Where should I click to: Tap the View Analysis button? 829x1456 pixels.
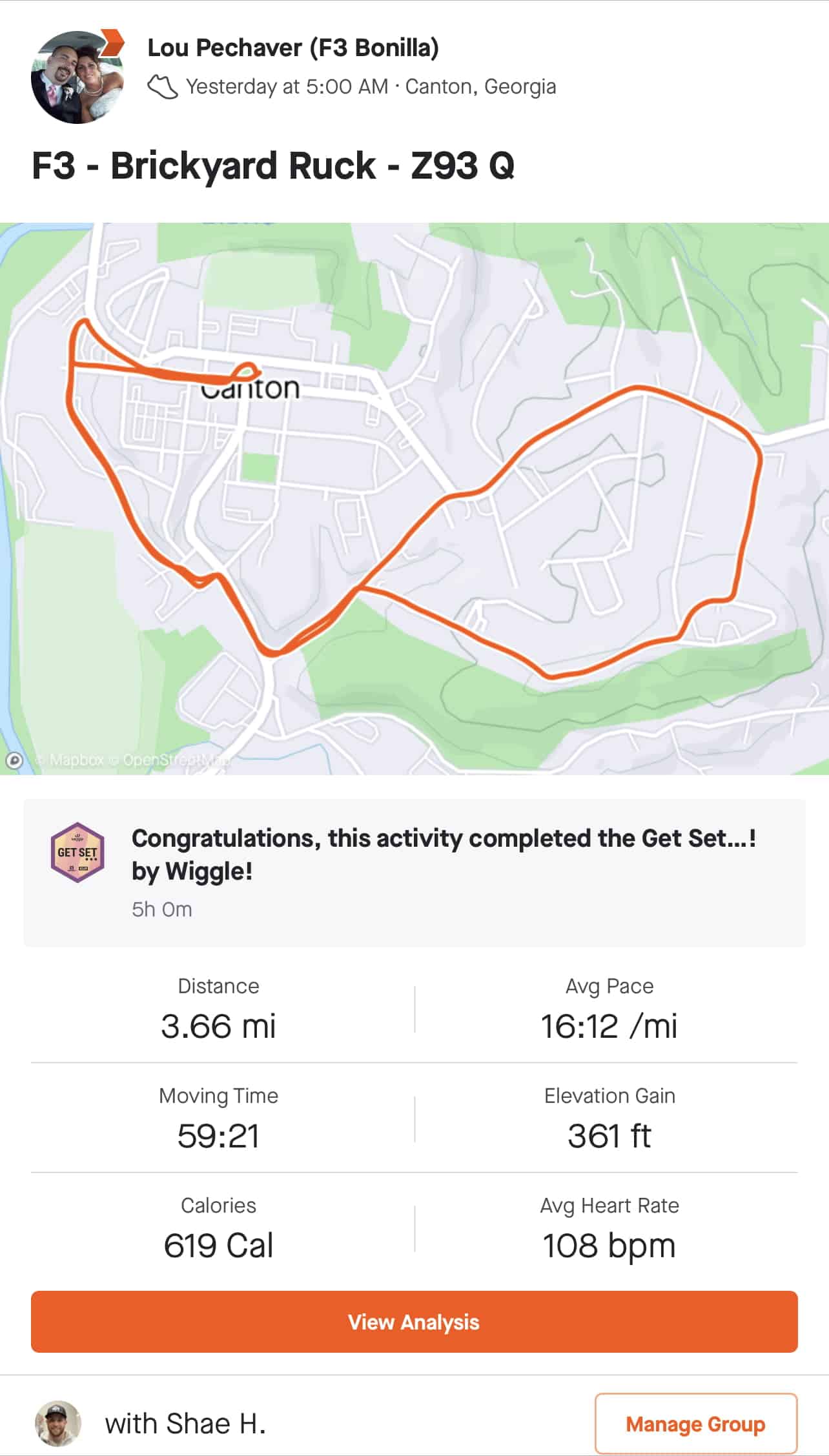414,1322
